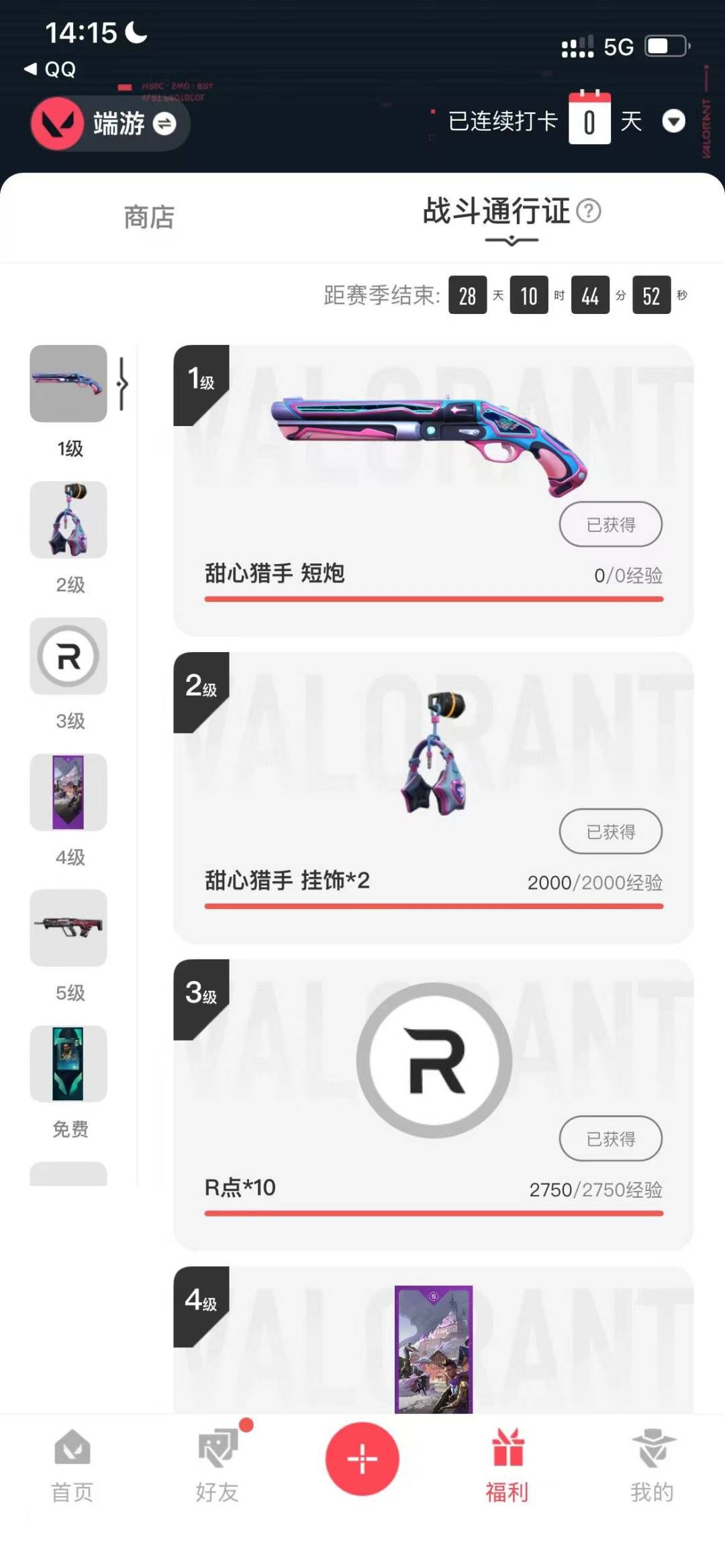Switch to the 商店 tab

[149, 217]
